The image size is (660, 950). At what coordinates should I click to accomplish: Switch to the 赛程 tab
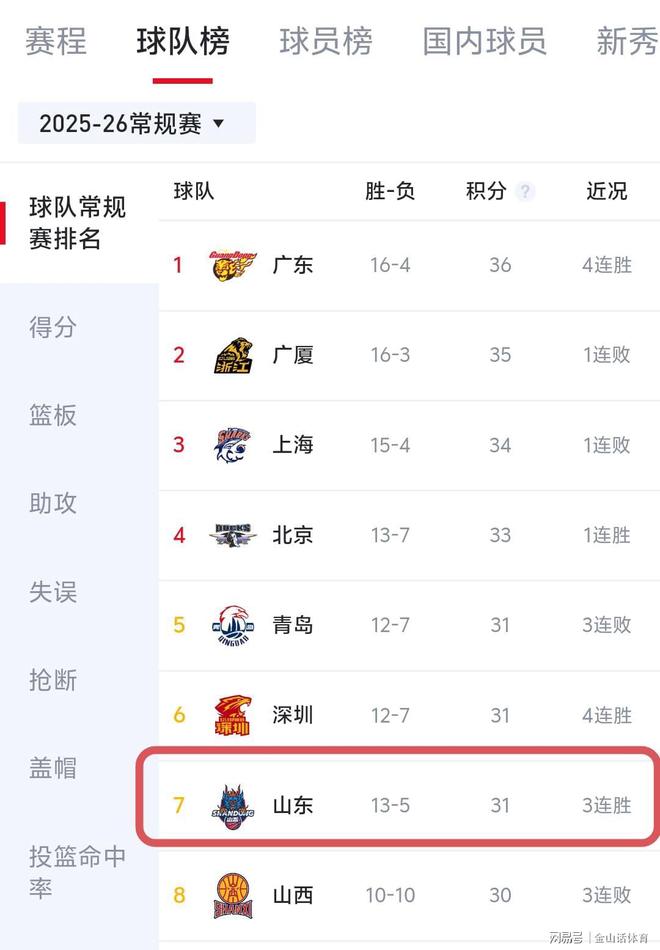coord(56,41)
